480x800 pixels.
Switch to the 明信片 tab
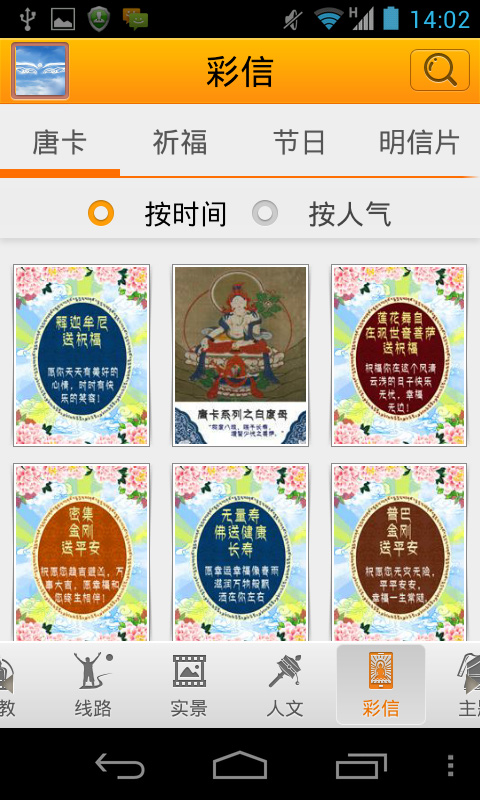pyautogui.click(x=419, y=142)
